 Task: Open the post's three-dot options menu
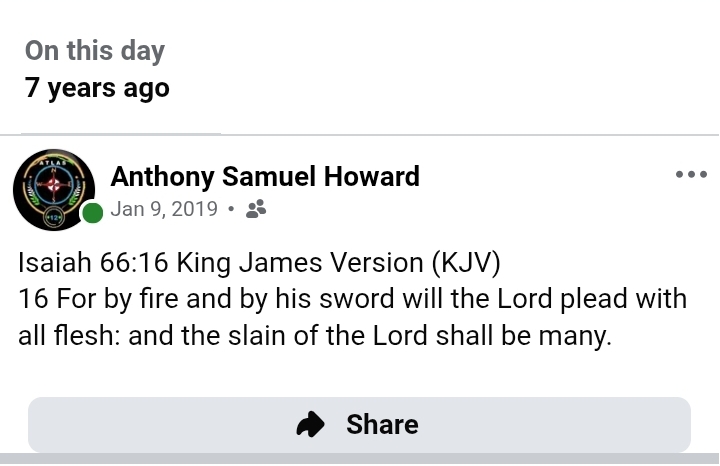click(691, 175)
